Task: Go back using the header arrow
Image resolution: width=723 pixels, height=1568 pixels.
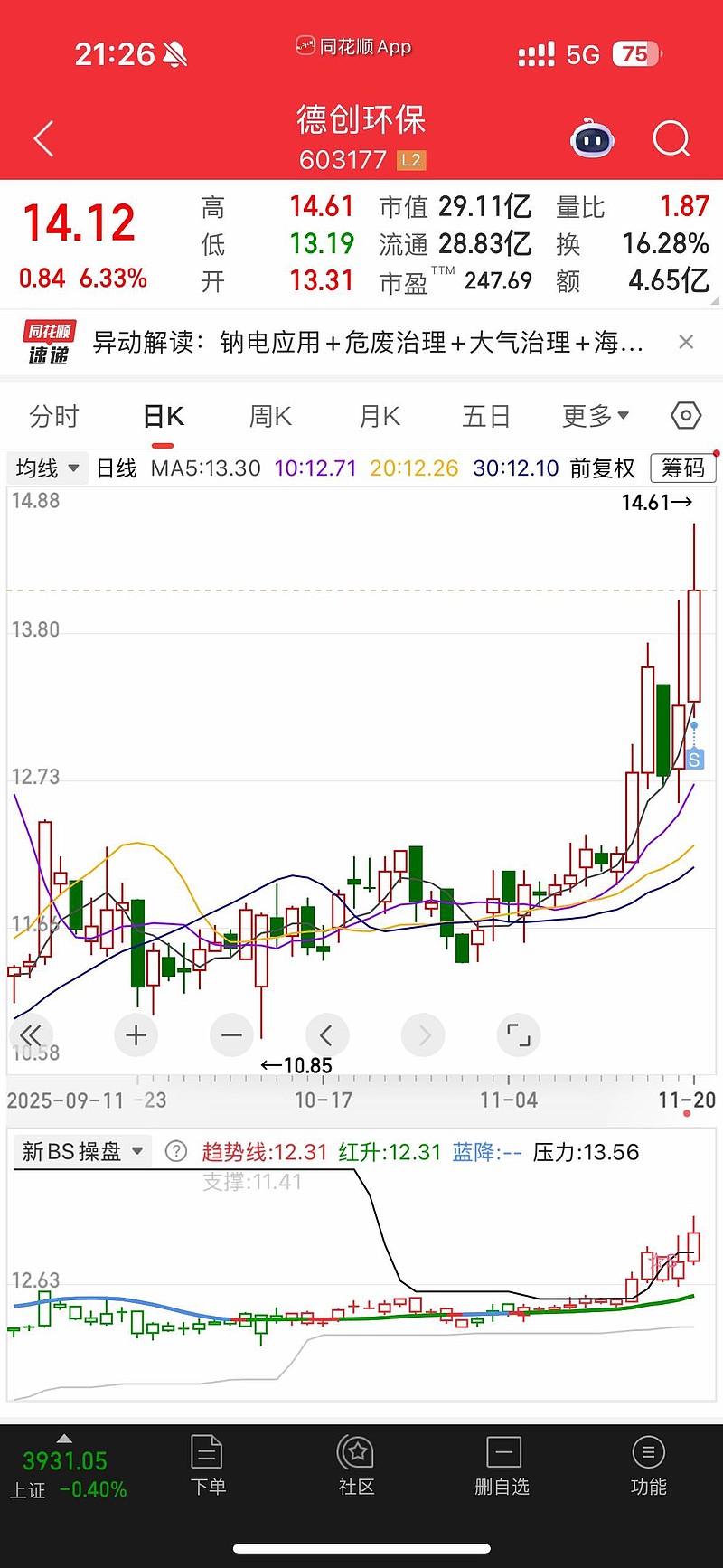Action: [x=43, y=139]
